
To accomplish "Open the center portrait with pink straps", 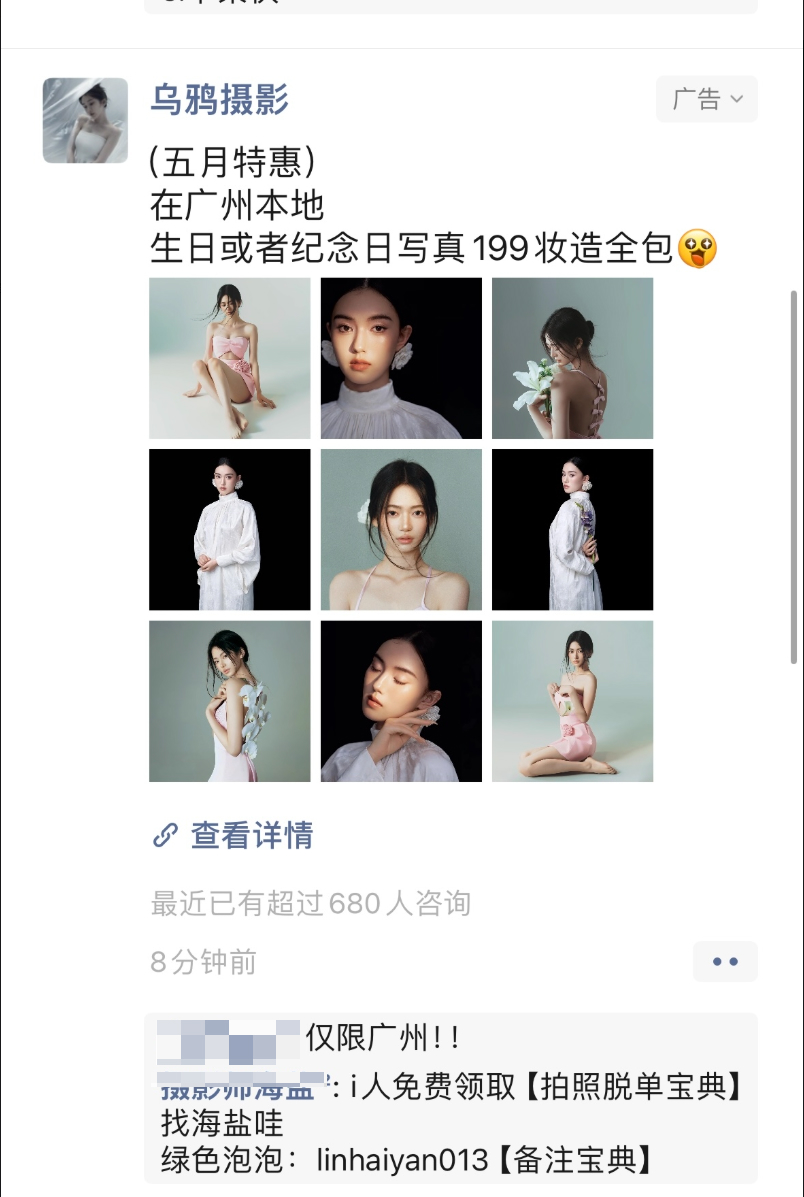I will (x=401, y=529).
